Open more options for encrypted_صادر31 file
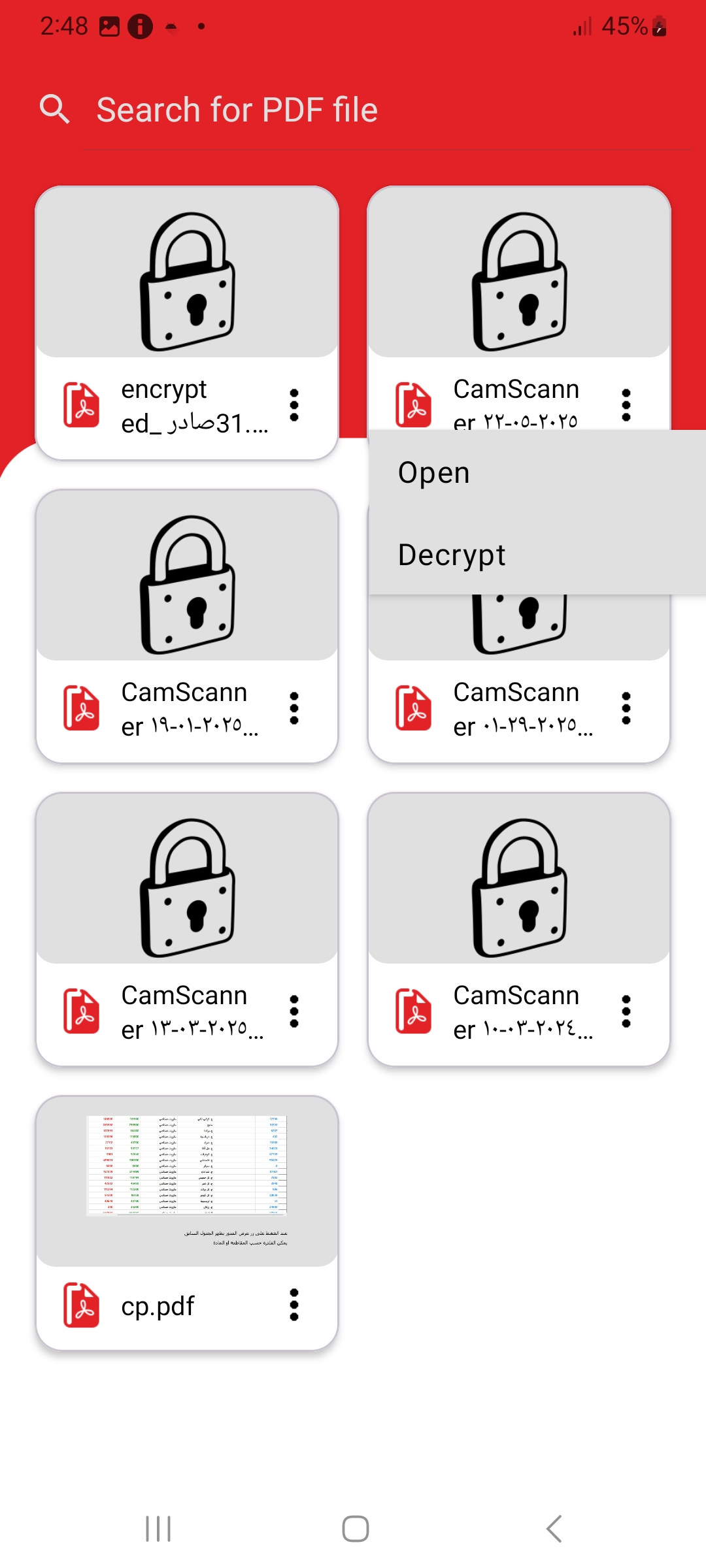This screenshot has width=706, height=1568. point(294,405)
